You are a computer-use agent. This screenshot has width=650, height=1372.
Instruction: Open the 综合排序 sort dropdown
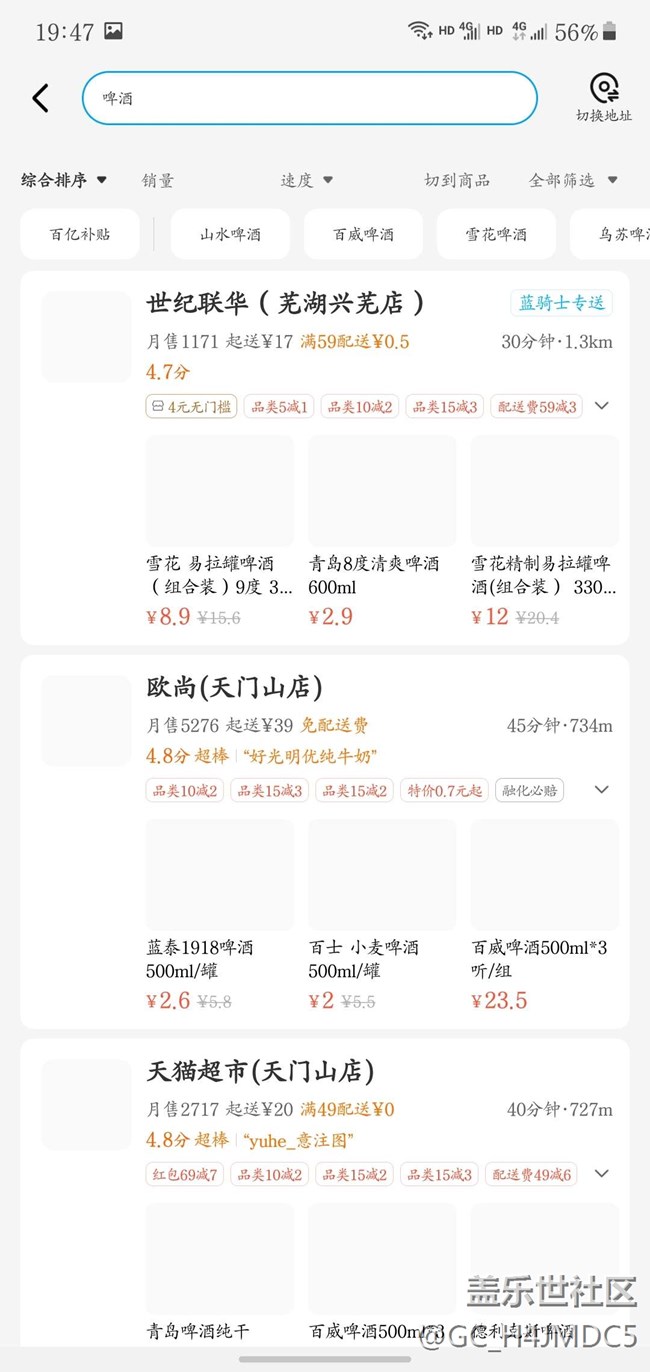tap(64, 180)
